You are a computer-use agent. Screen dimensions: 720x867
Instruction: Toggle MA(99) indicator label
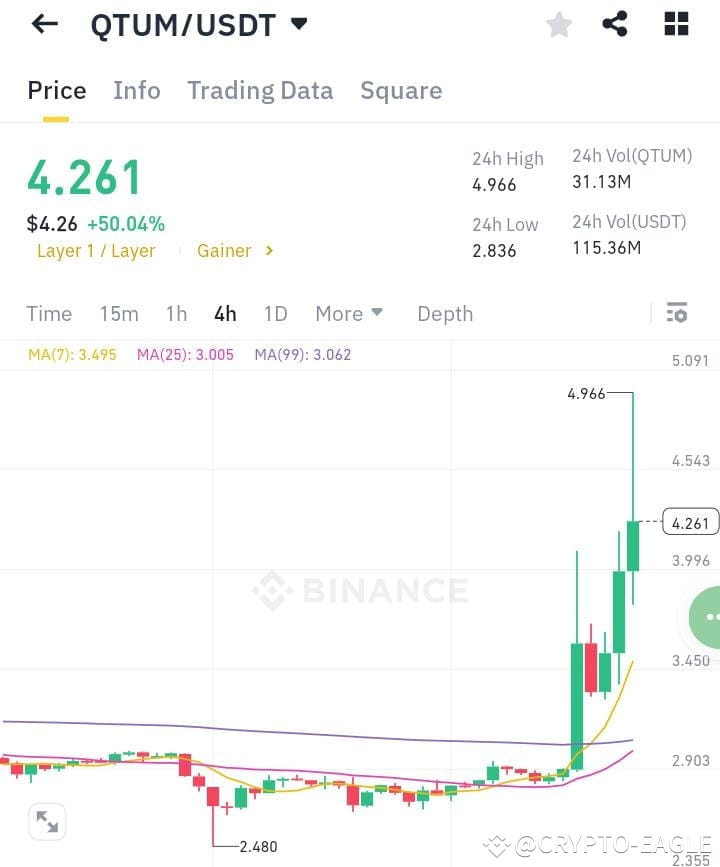[x=302, y=354]
